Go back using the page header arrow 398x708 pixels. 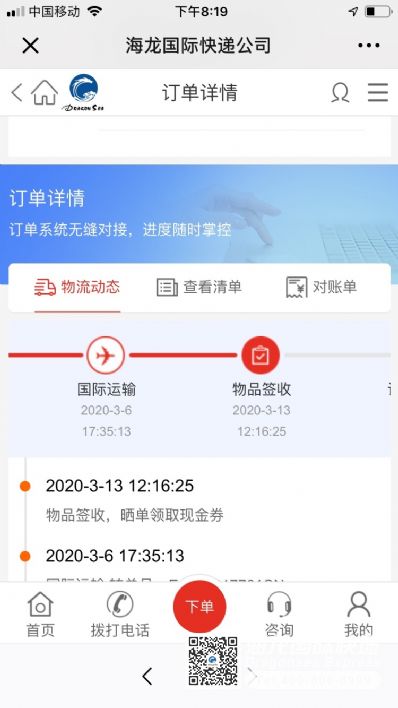(x=17, y=93)
